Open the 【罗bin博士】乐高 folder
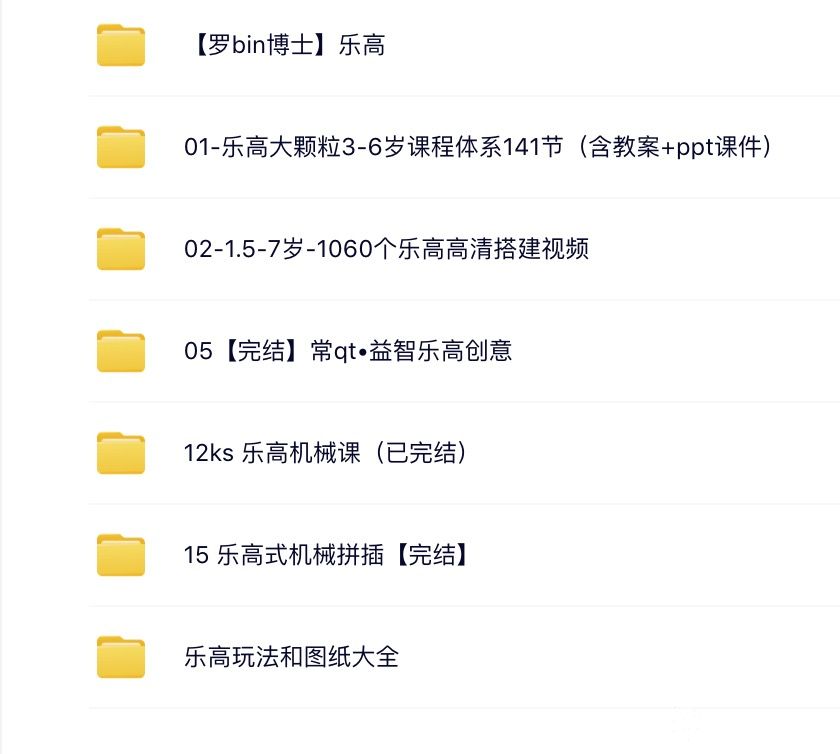The image size is (840, 754). (x=284, y=46)
